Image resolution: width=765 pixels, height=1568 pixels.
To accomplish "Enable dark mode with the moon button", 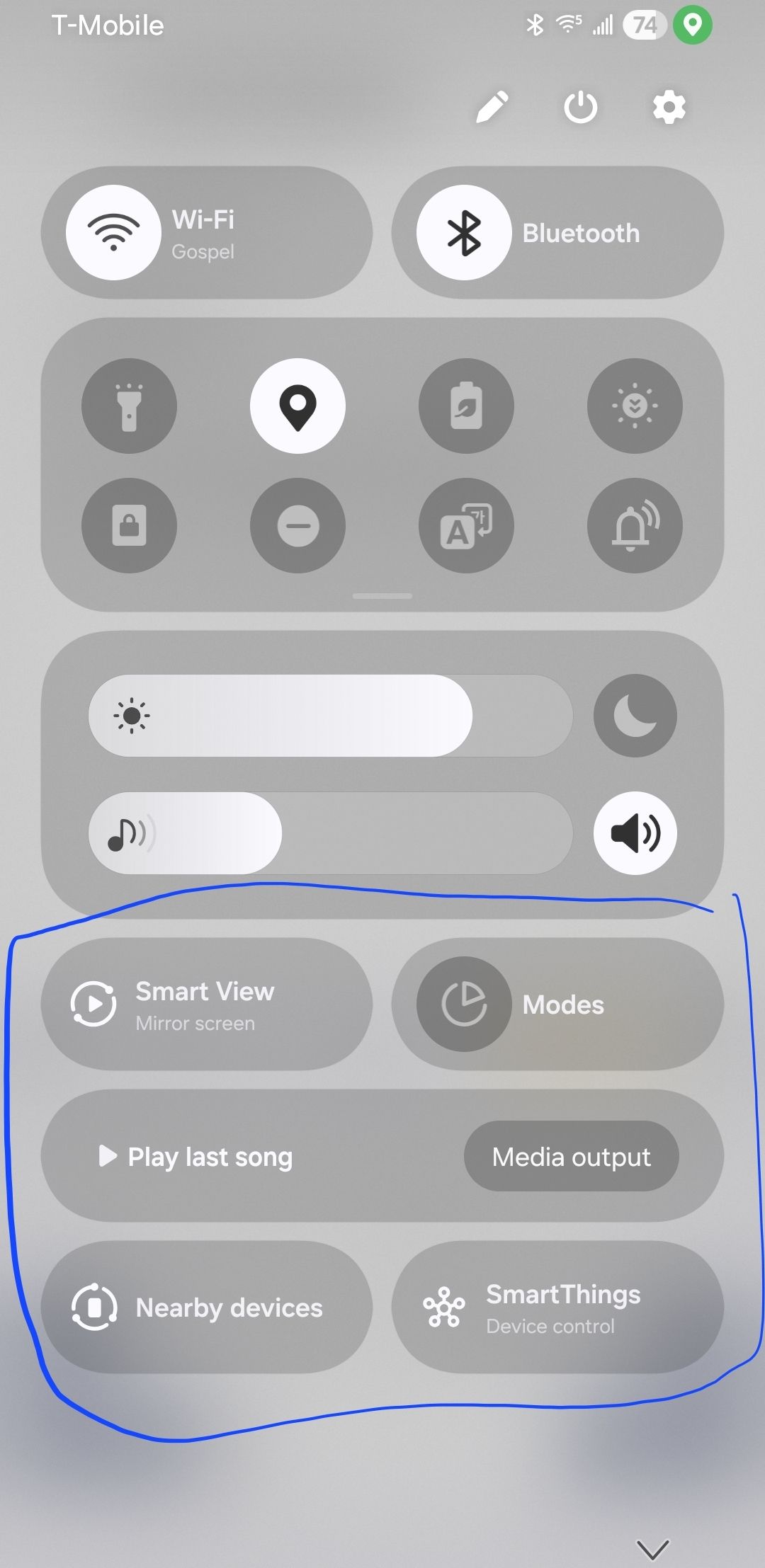I will [635, 716].
